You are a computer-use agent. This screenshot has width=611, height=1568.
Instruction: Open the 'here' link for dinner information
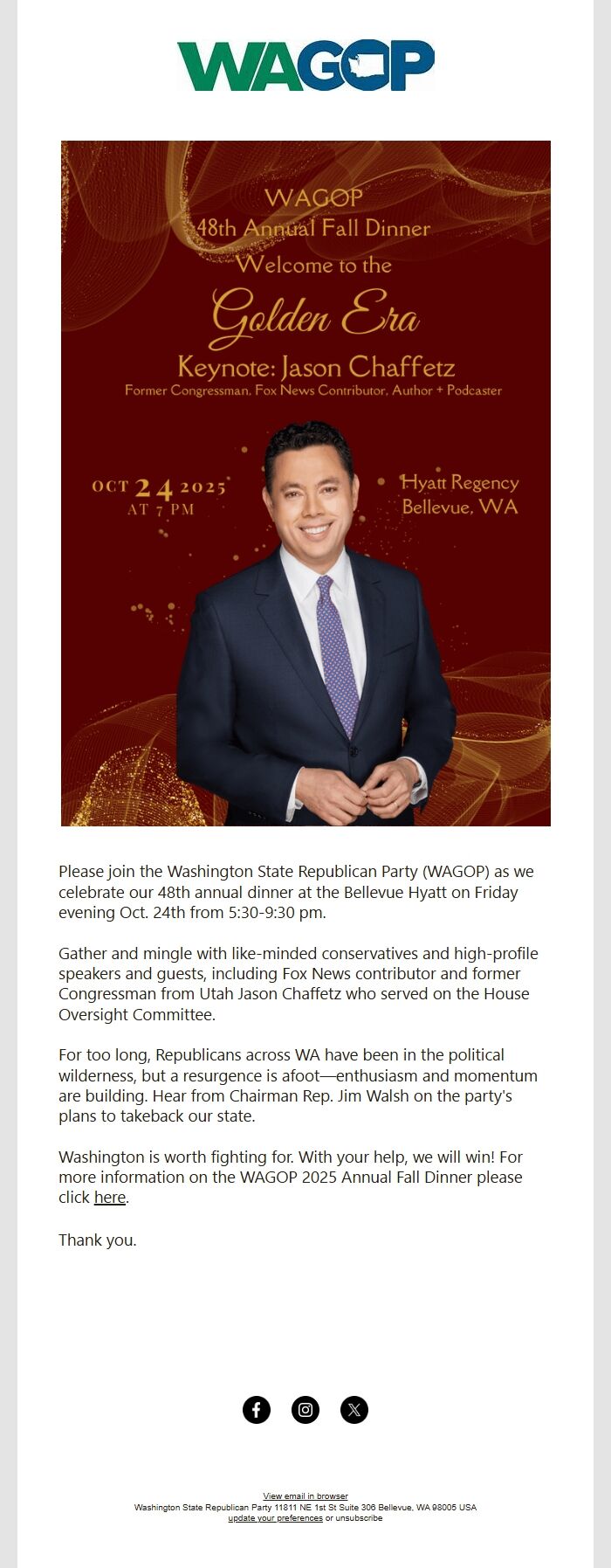[110, 1198]
